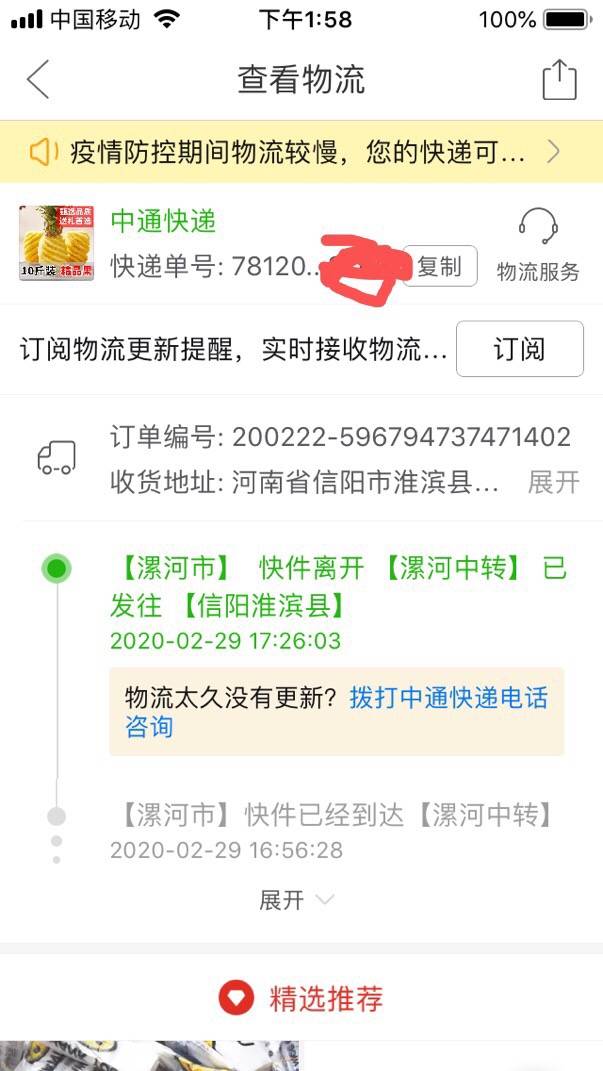The image size is (603, 1071).
Task: Share this logistics page
Action: point(559,80)
